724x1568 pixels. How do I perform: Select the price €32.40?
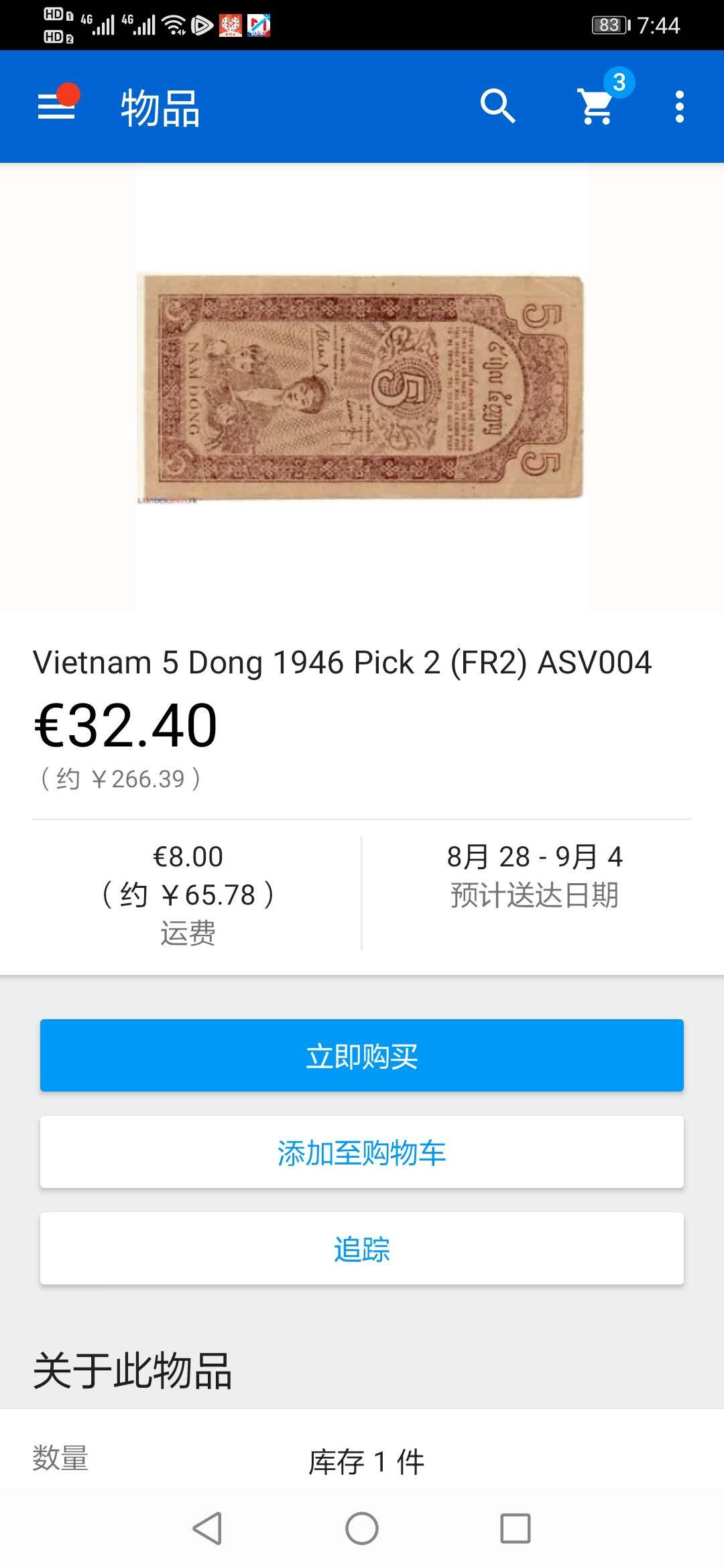click(125, 727)
